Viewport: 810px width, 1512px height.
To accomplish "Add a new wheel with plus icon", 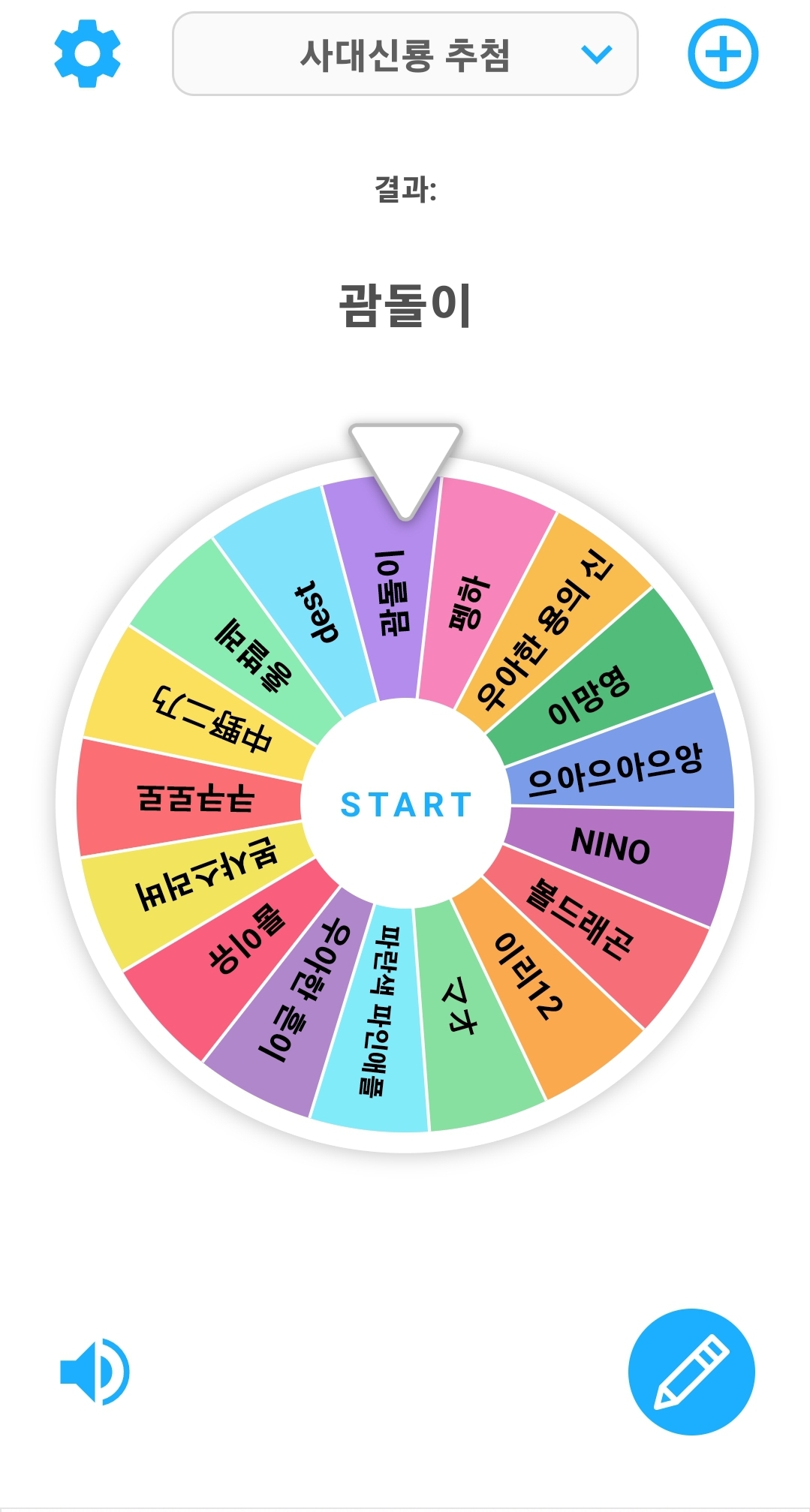I will coord(723,54).
